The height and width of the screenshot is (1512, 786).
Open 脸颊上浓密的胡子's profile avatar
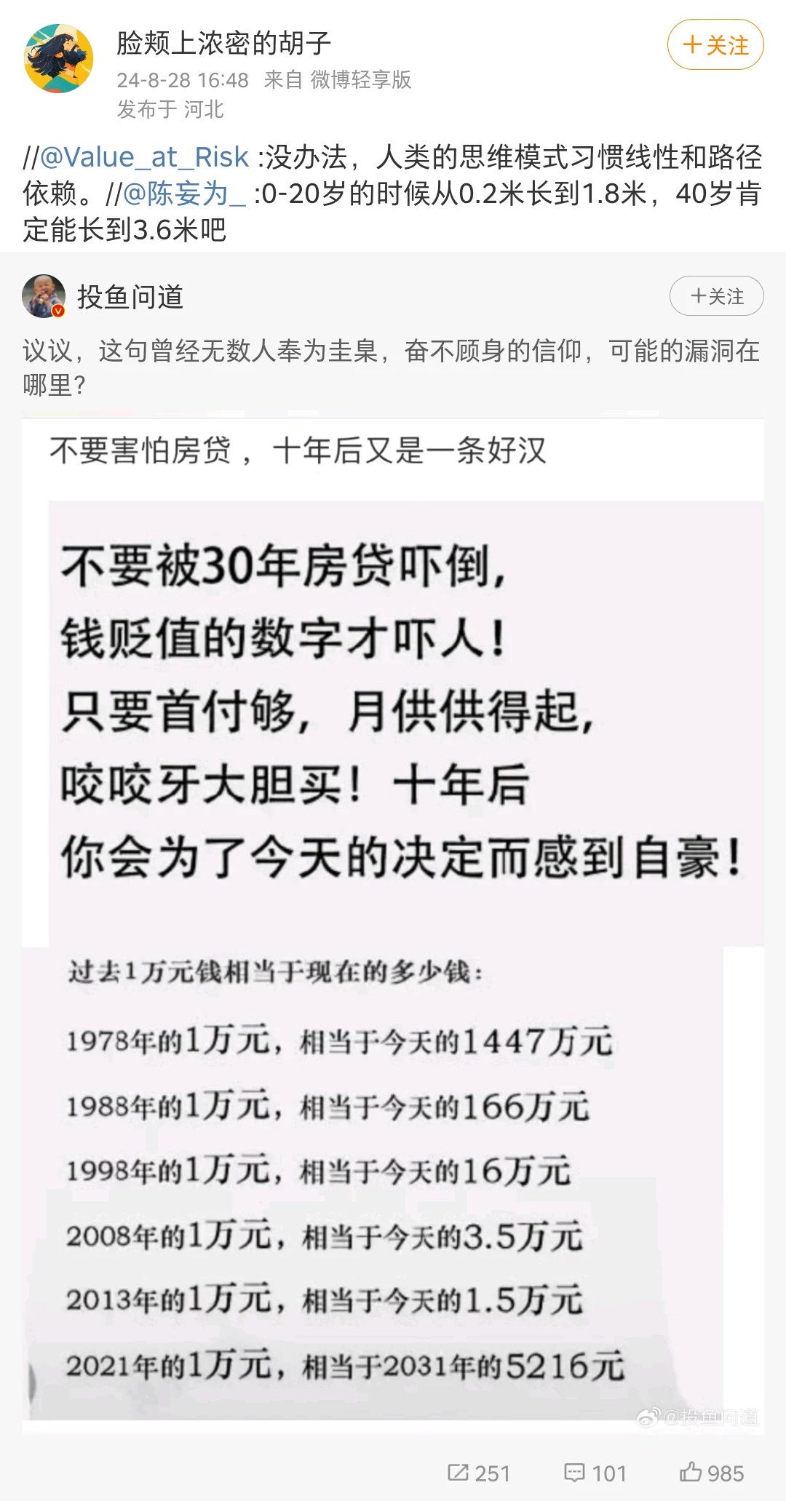58,58
